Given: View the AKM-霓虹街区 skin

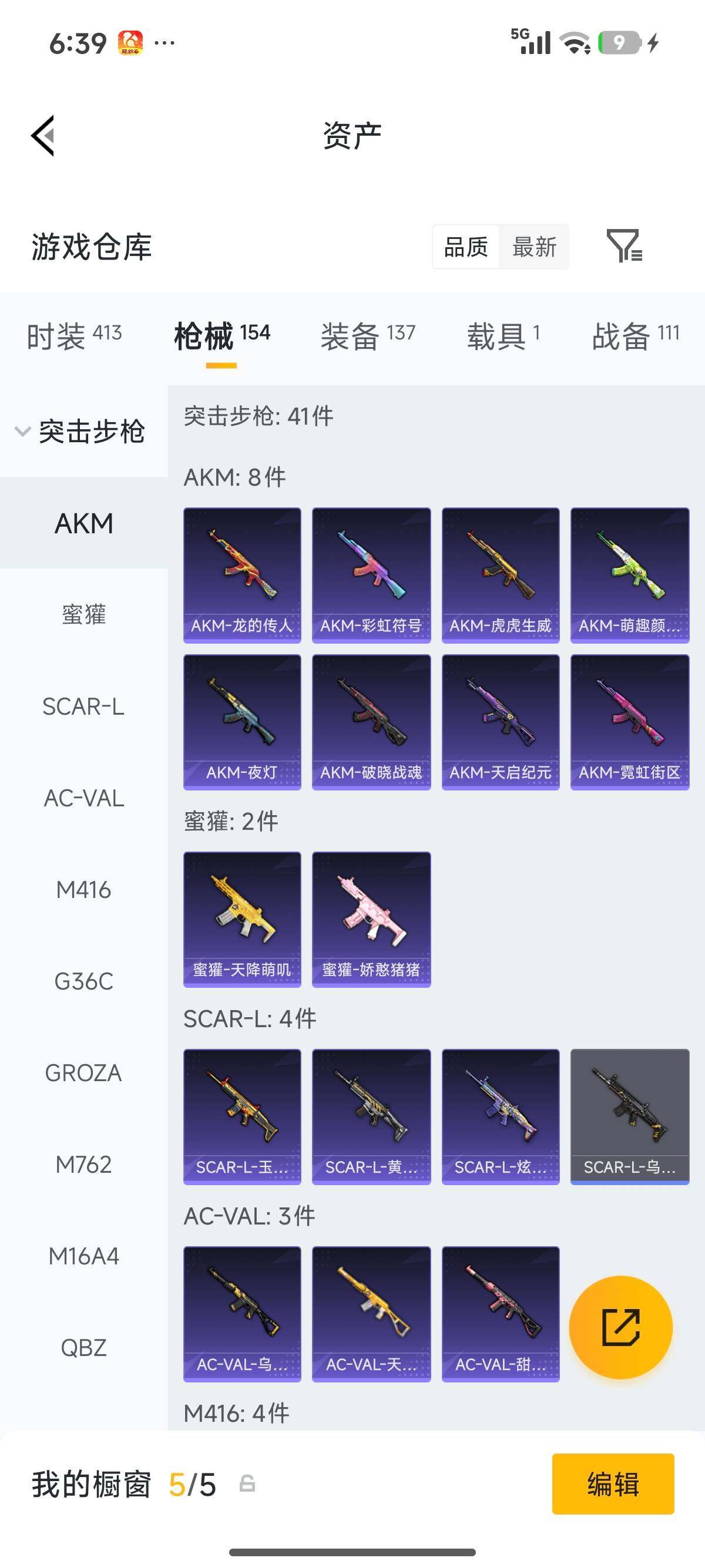Looking at the screenshot, I should click(630, 722).
